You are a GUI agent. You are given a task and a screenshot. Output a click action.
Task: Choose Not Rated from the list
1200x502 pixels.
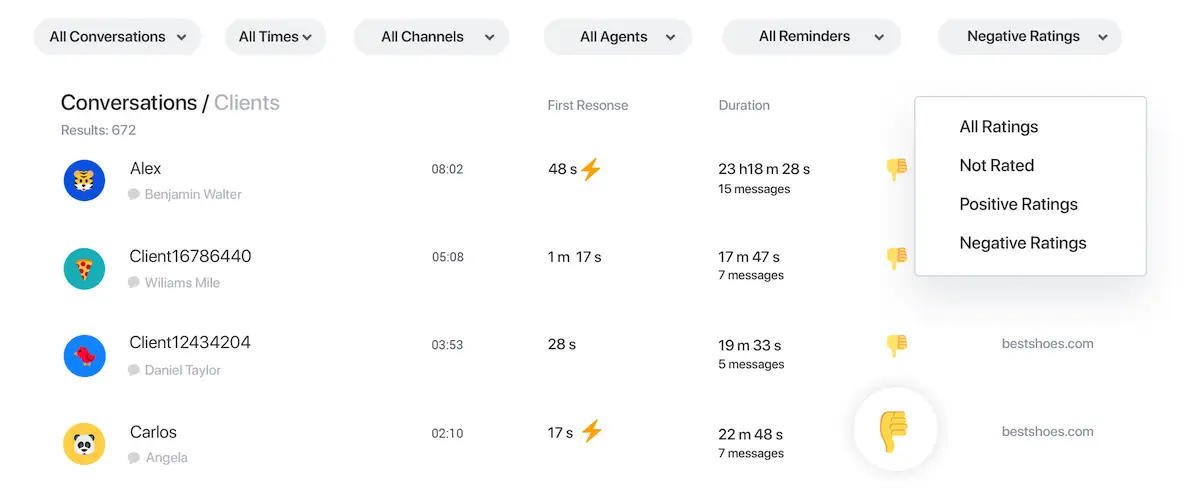click(996, 166)
